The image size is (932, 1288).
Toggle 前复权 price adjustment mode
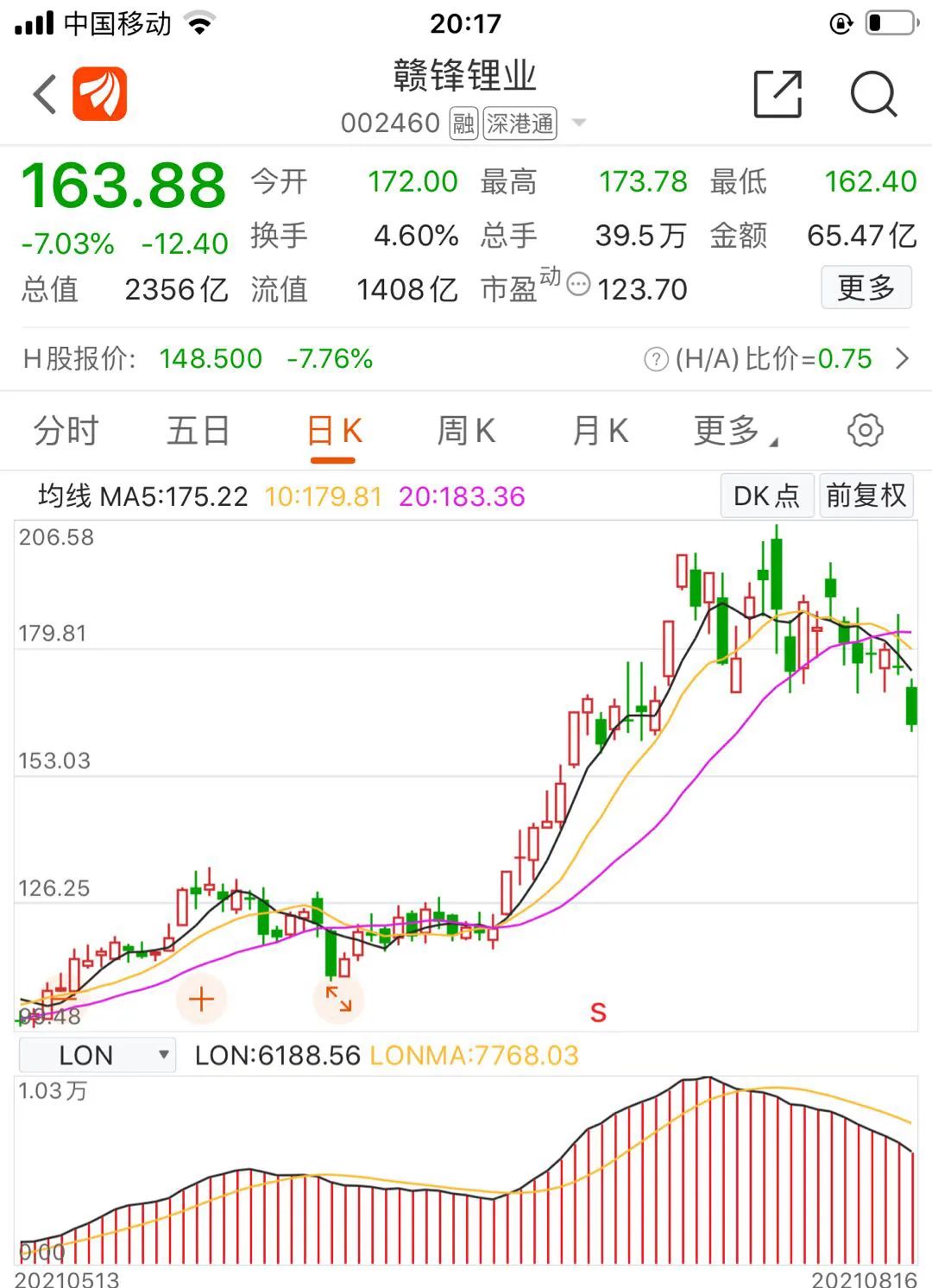coord(866,496)
